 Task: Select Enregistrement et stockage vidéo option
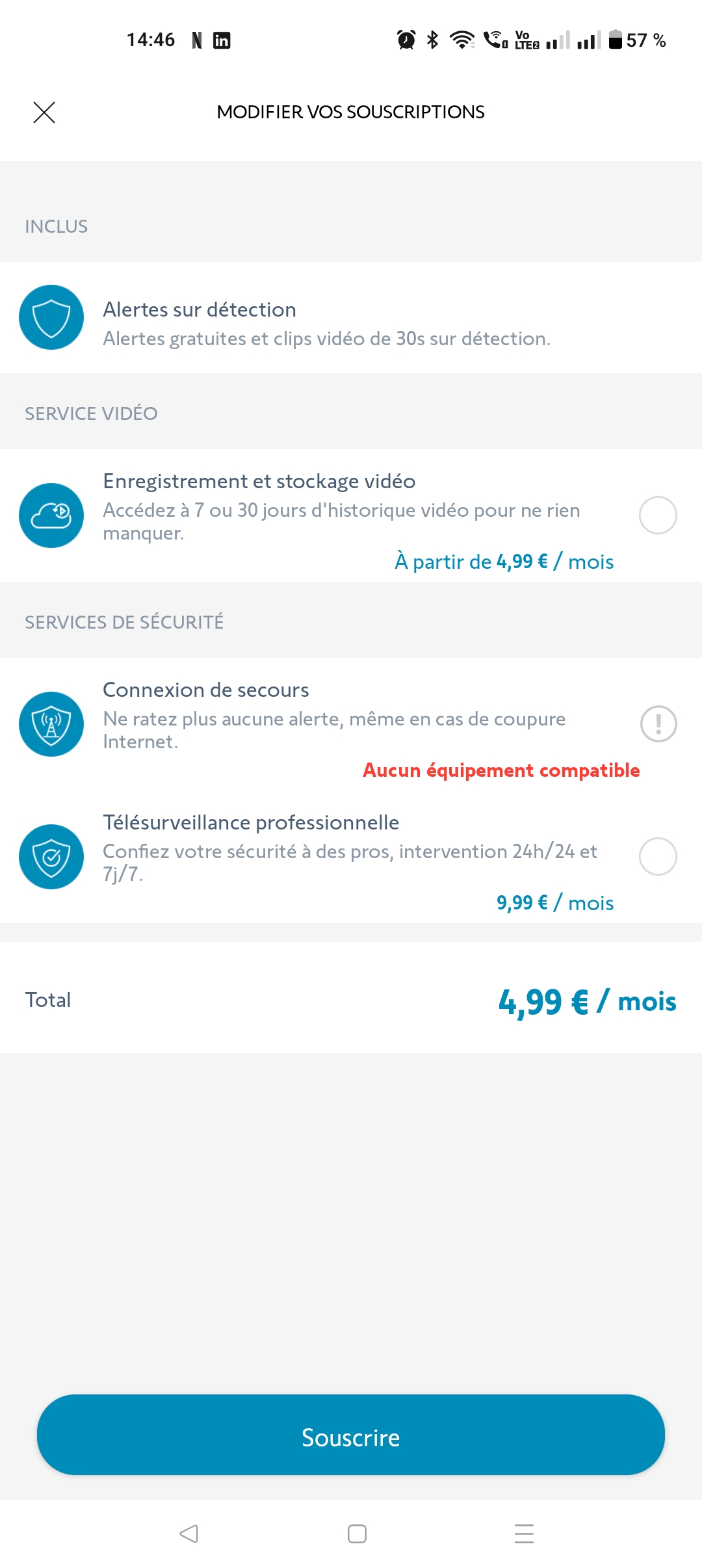coord(658,516)
